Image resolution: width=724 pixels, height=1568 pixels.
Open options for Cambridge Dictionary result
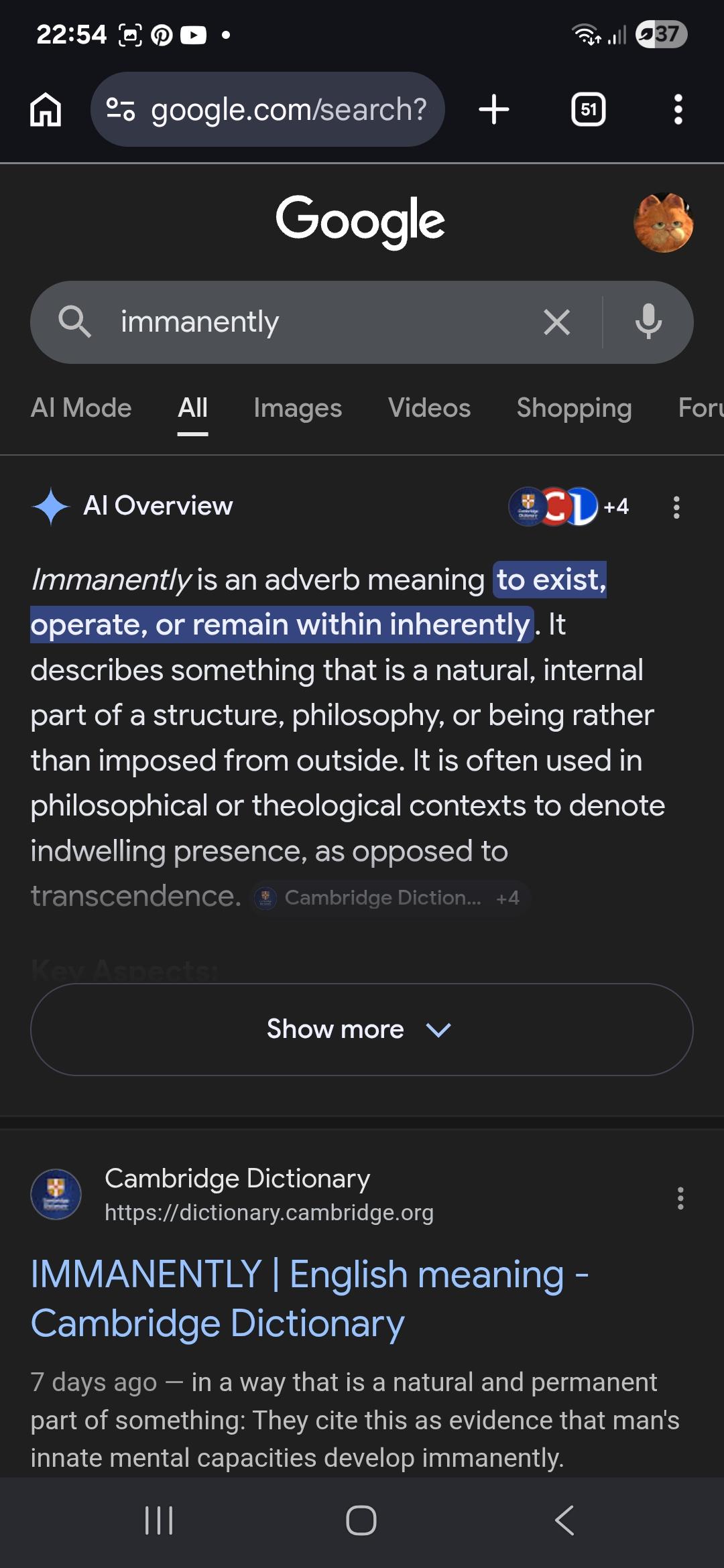pos(680,1198)
